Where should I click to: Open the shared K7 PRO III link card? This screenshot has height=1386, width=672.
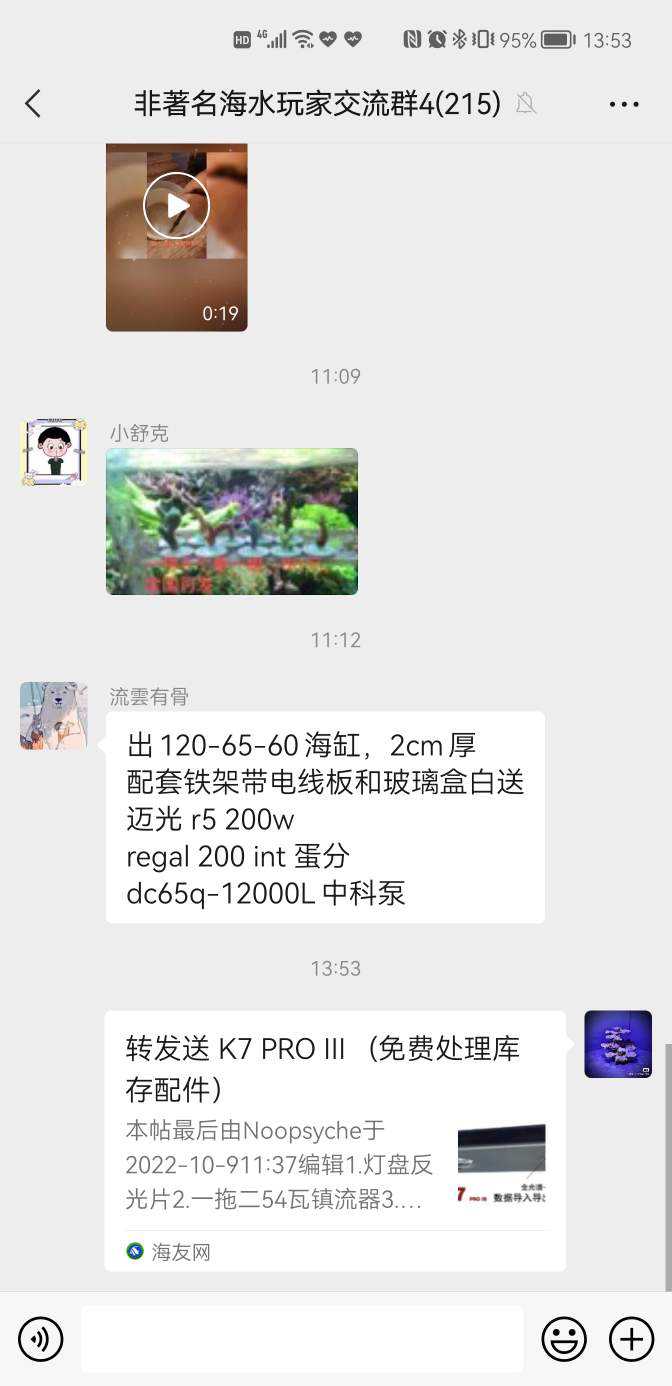335,1140
